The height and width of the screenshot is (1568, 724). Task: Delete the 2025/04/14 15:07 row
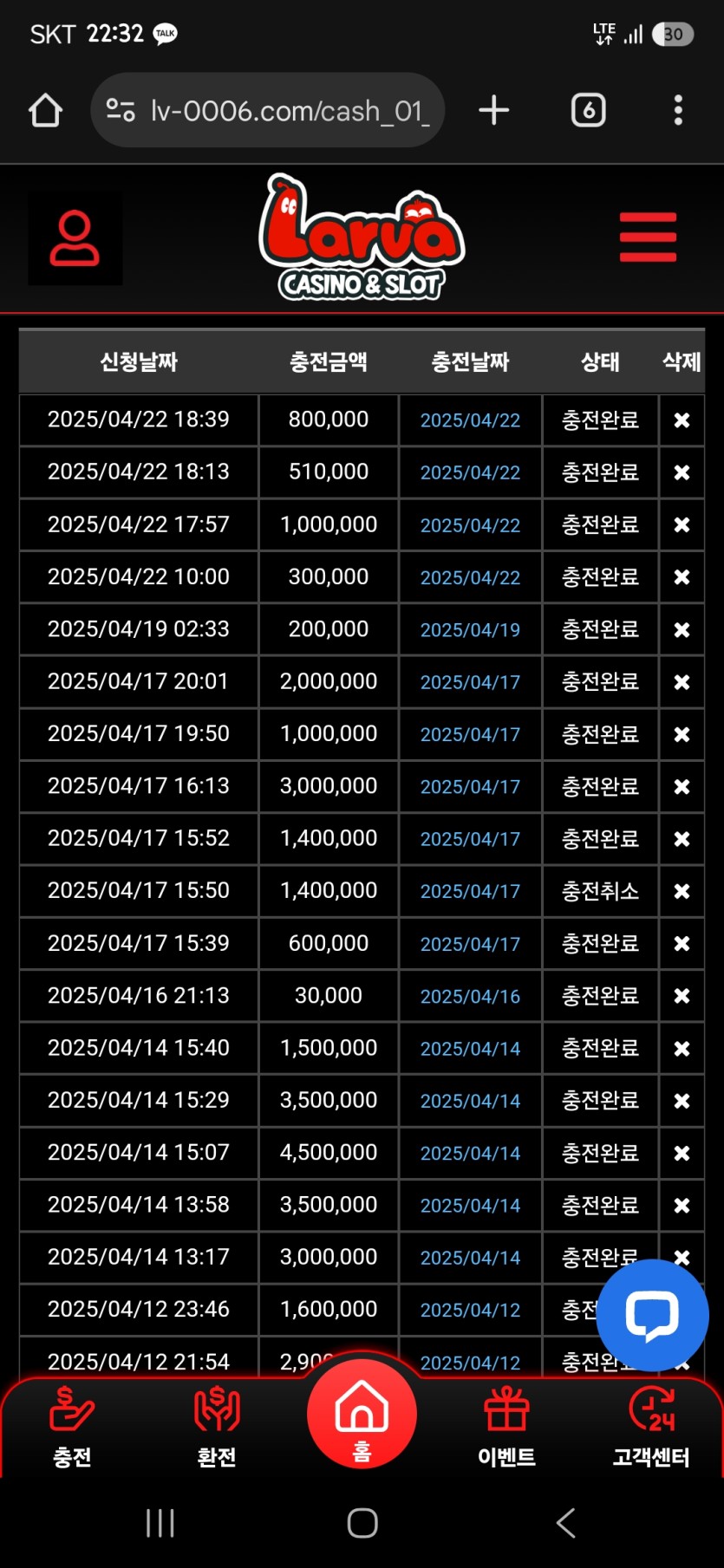pyautogui.click(x=682, y=1153)
